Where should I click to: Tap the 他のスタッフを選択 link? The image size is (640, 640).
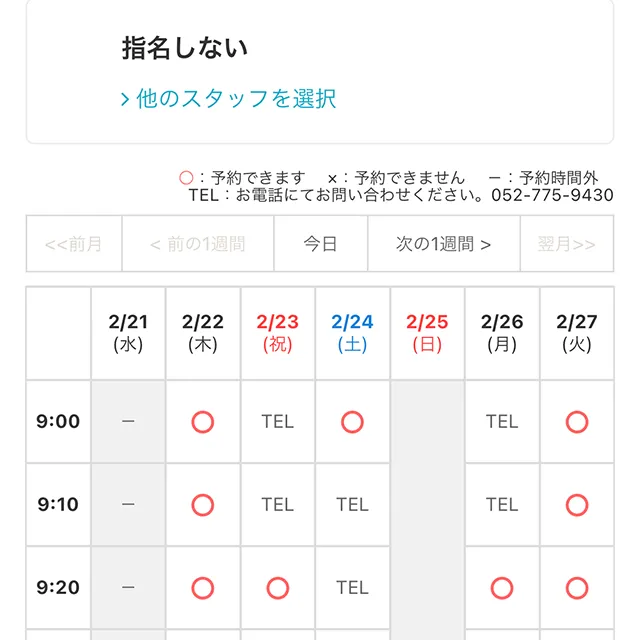pyautogui.click(x=228, y=98)
